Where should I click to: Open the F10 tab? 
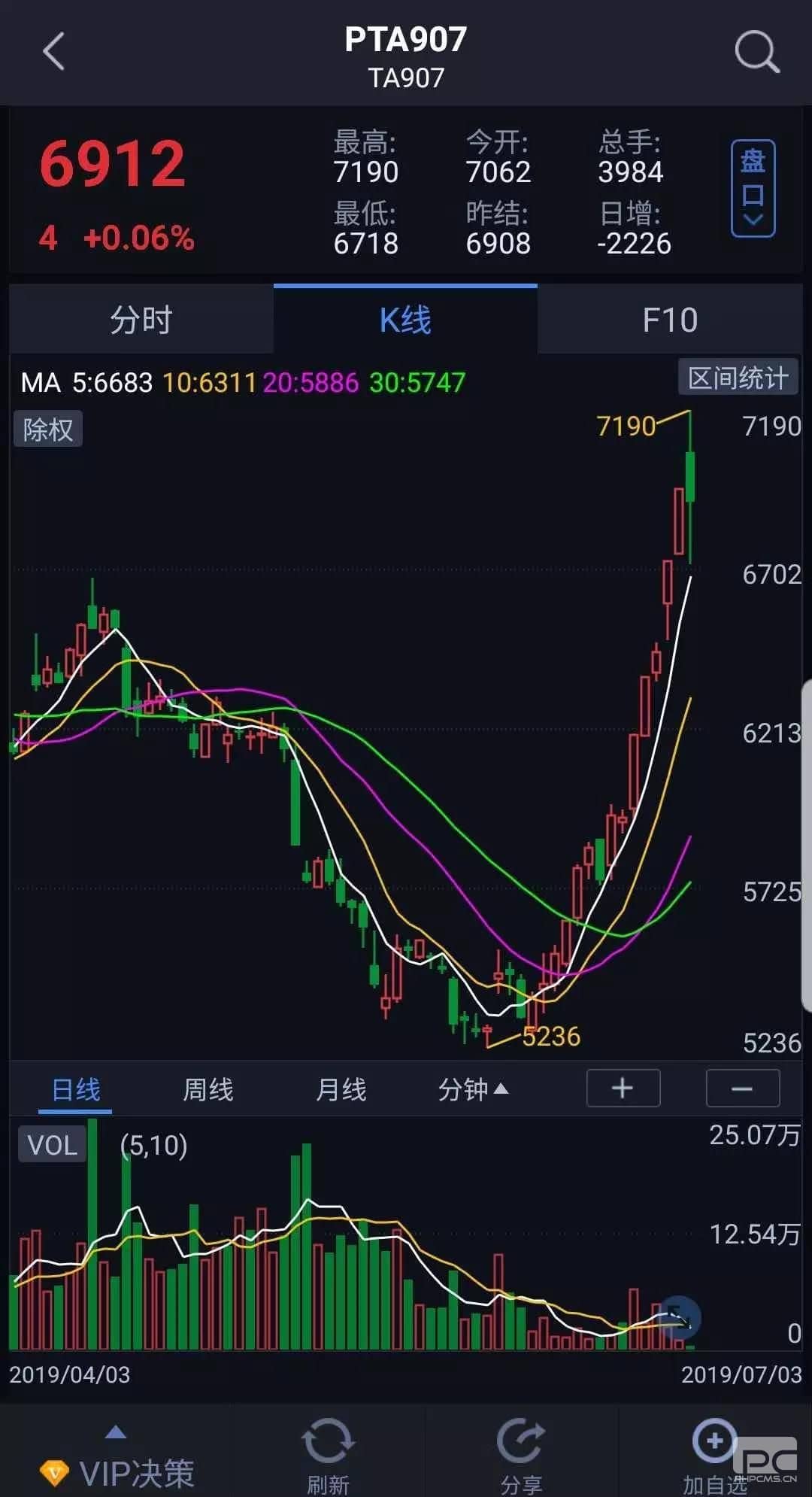(x=669, y=320)
